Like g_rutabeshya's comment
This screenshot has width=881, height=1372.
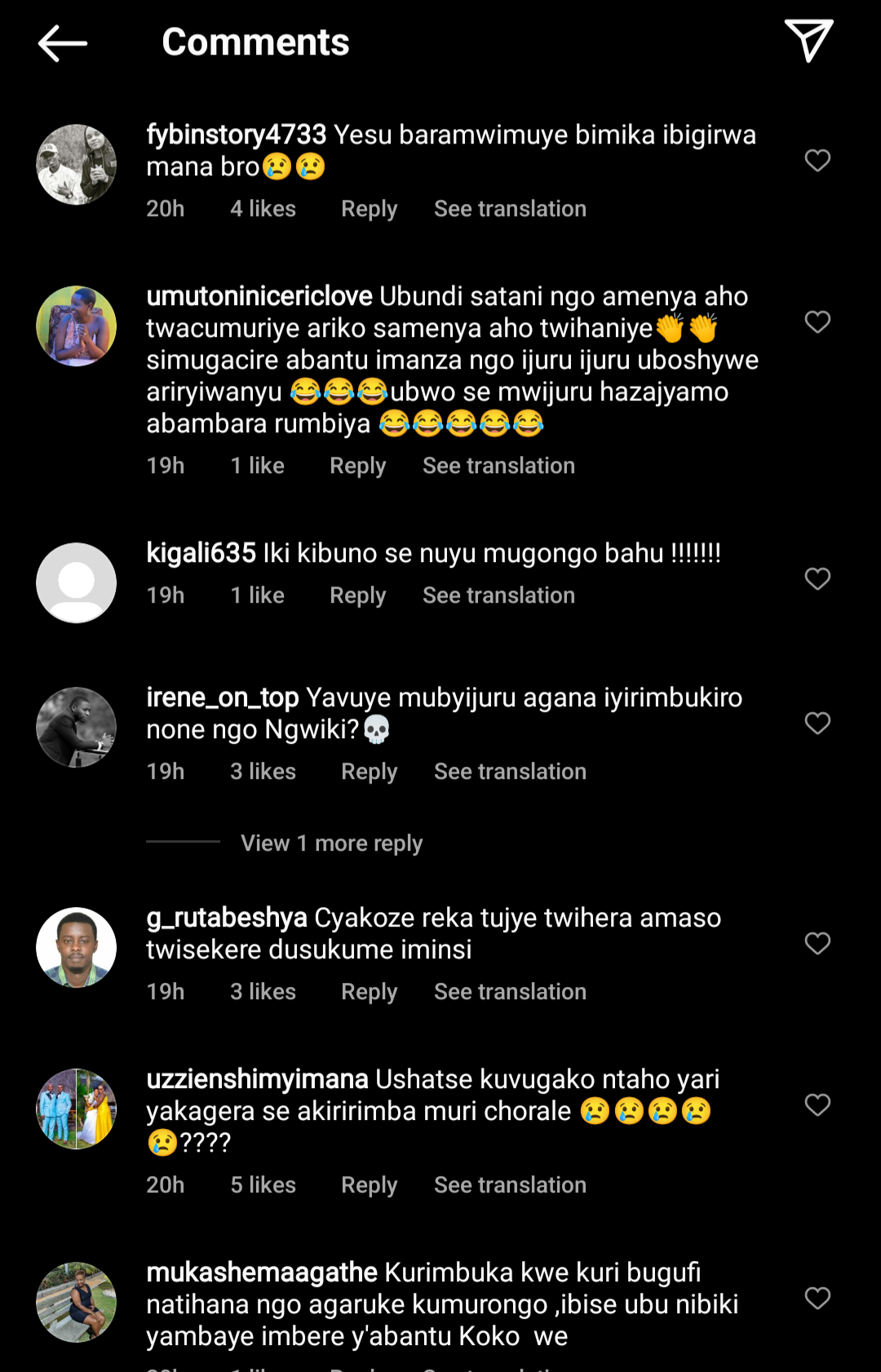click(x=817, y=944)
